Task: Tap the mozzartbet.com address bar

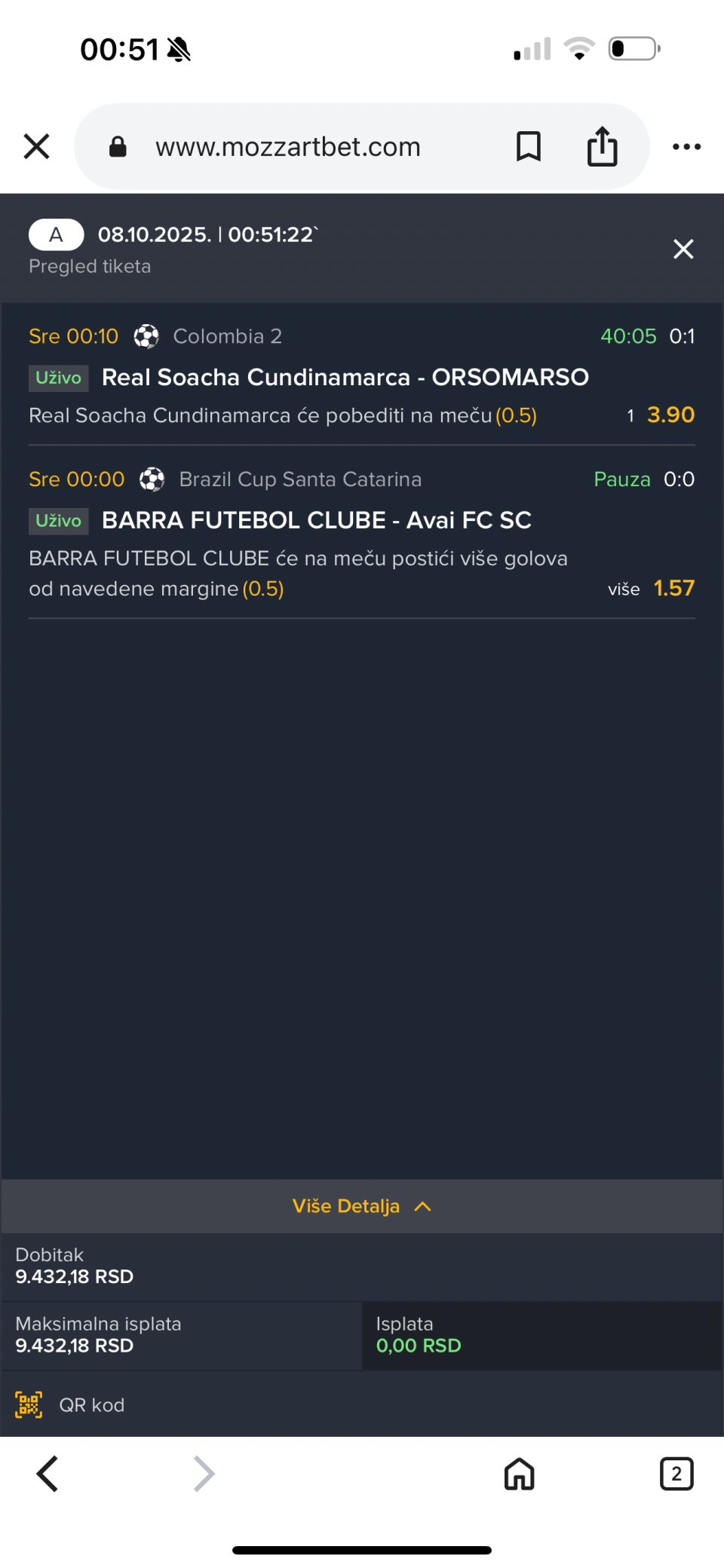Action: point(288,147)
